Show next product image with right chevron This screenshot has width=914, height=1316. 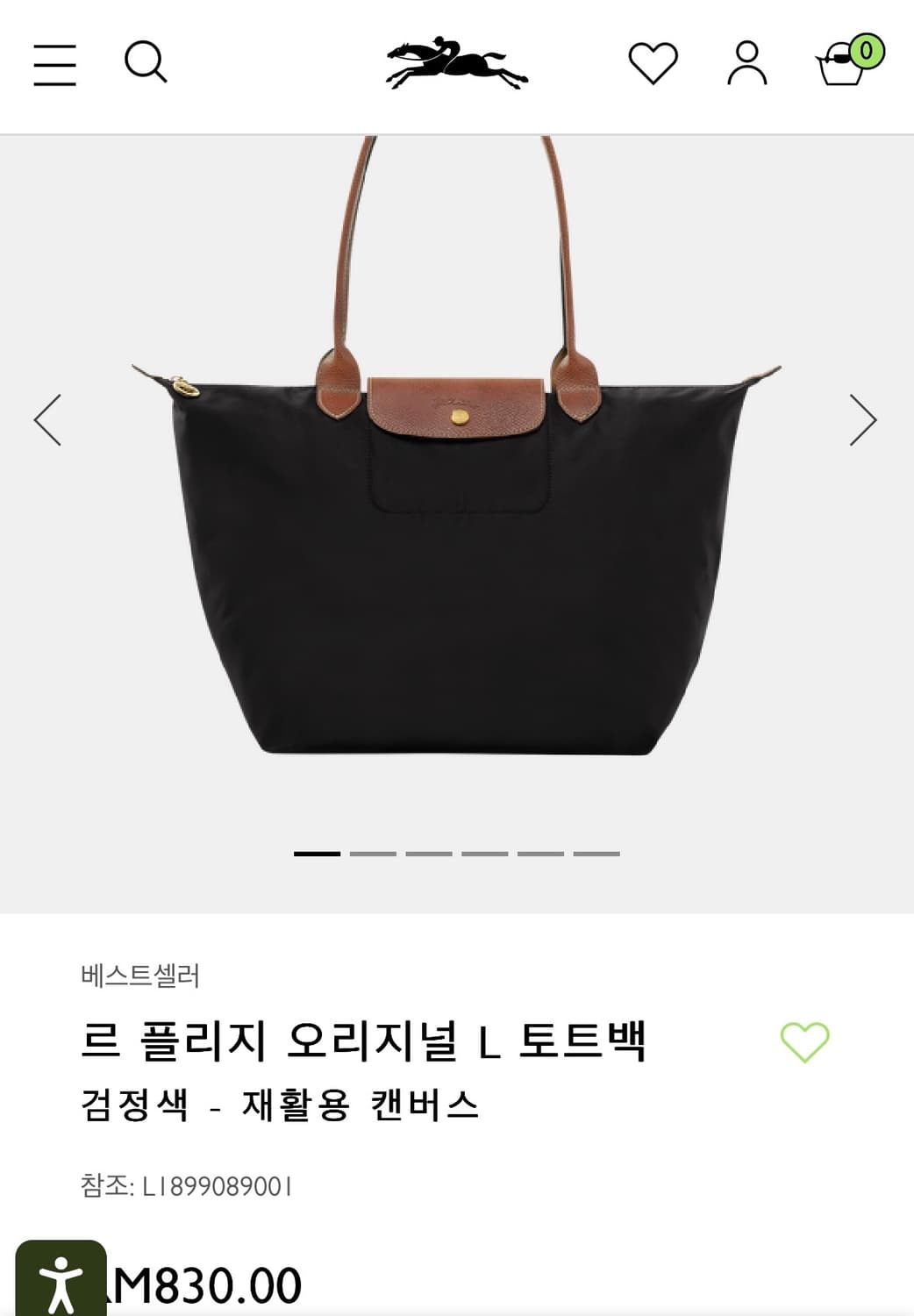[865, 420]
